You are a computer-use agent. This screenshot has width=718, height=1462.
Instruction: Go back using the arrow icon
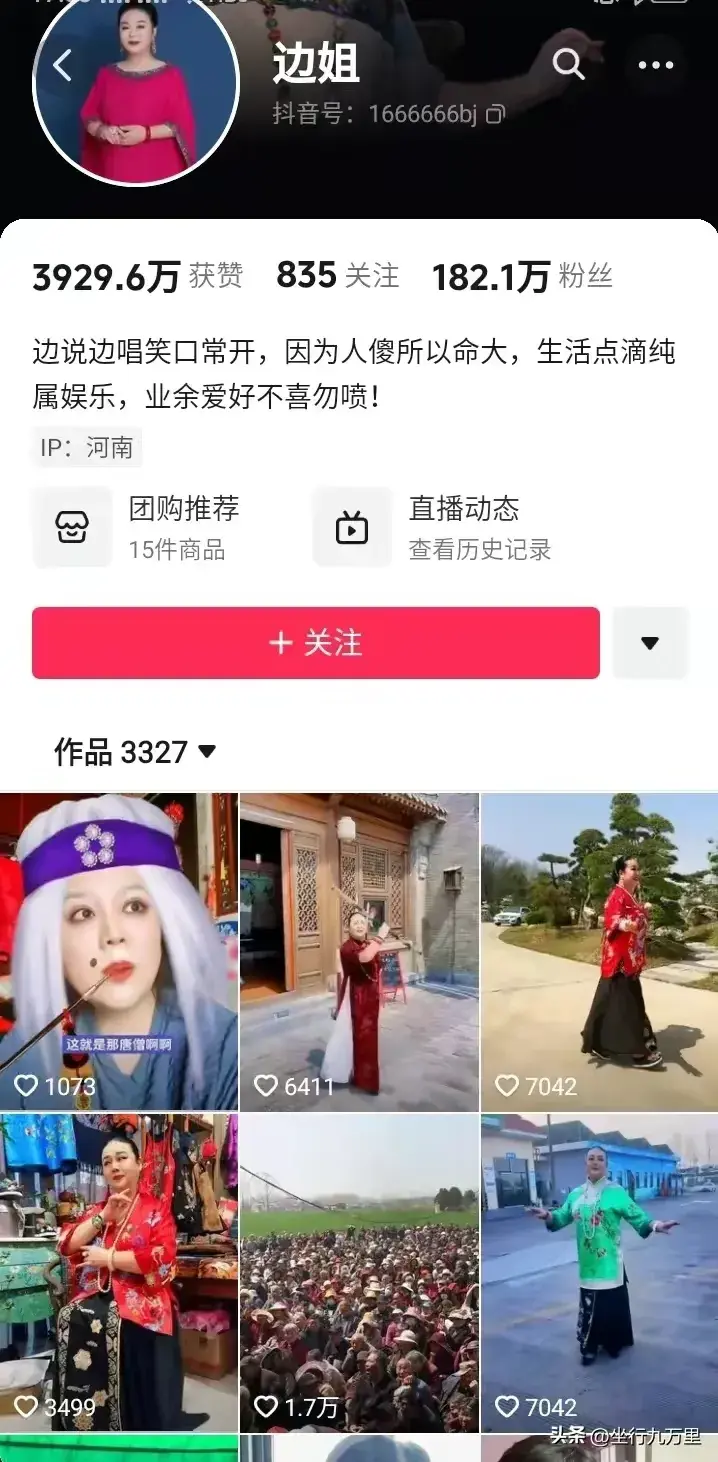62,66
